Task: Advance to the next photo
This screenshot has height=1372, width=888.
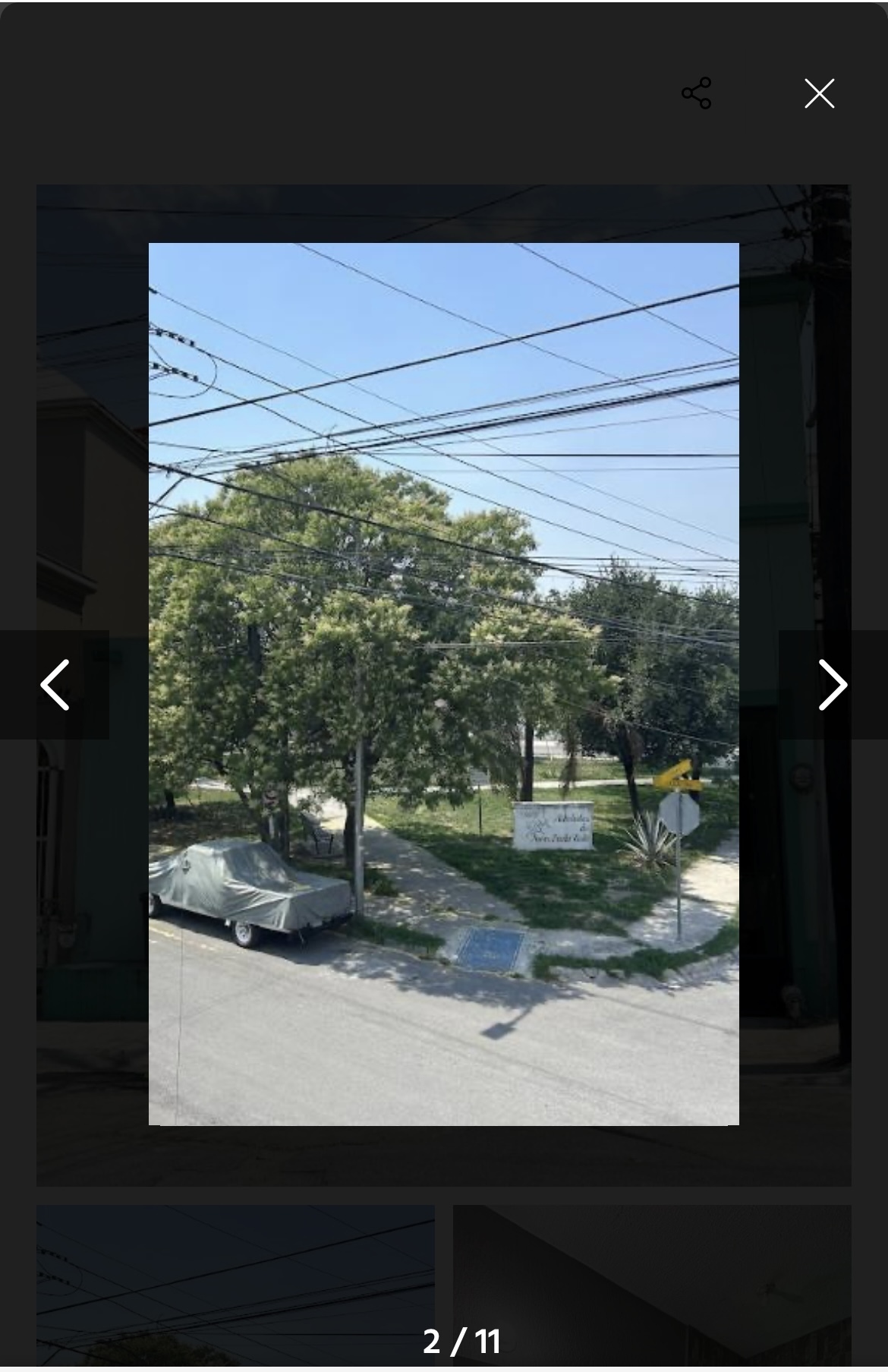Action: point(833,685)
